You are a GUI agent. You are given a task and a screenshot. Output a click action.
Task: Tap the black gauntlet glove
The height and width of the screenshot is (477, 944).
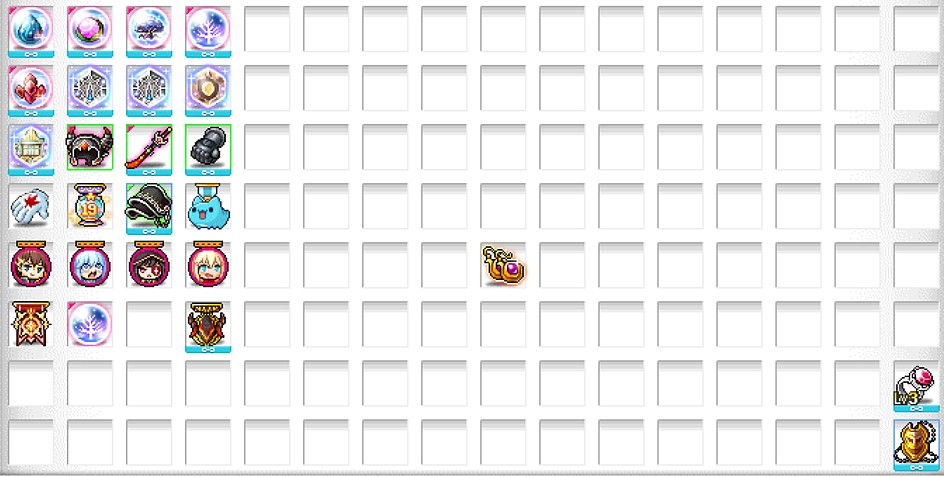pyautogui.click(x=207, y=146)
